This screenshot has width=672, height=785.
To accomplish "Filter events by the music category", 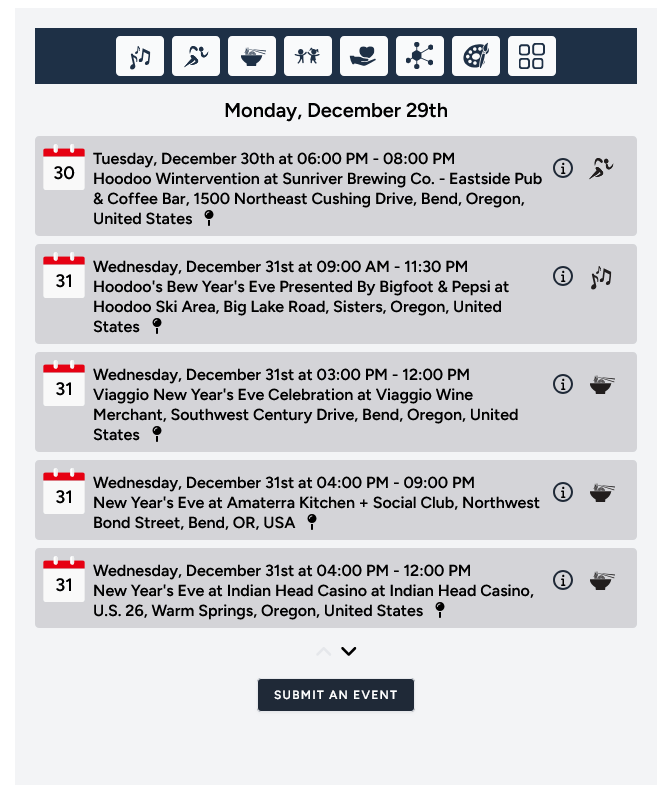I will pyautogui.click(x=140, y=56).
